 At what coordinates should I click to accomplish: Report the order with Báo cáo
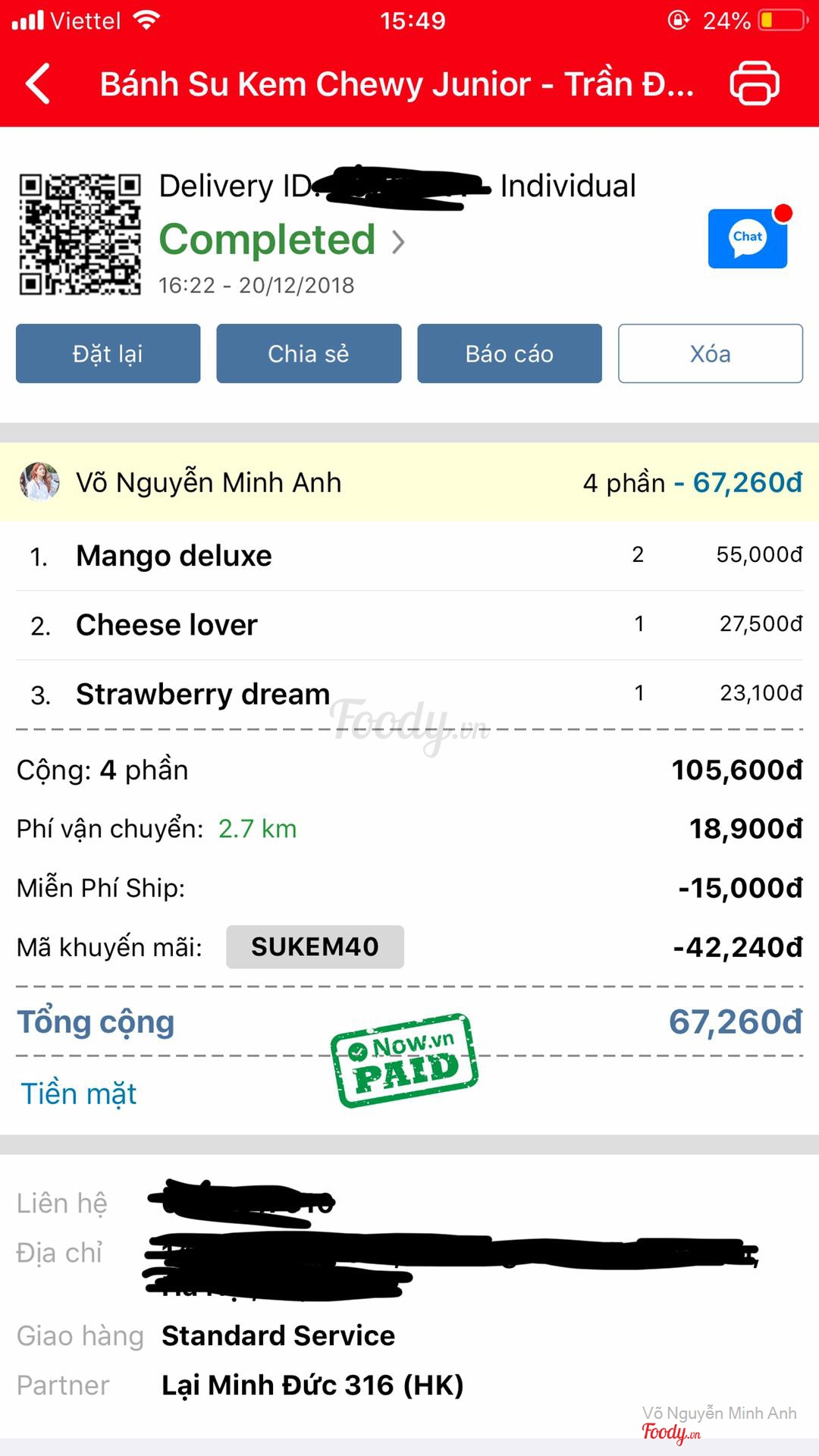(x=510, y=353)
